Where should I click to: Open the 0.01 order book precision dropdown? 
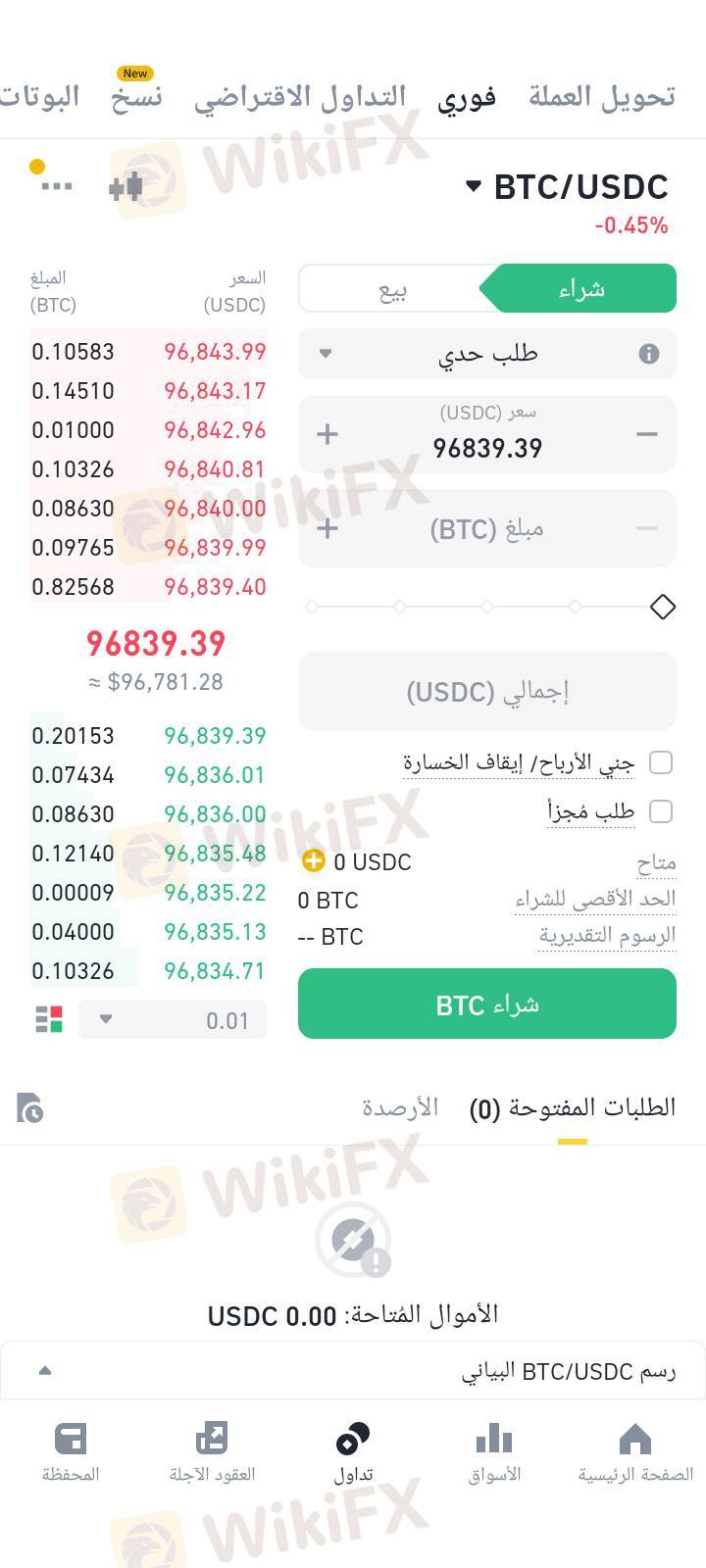tap(173, 1020)
